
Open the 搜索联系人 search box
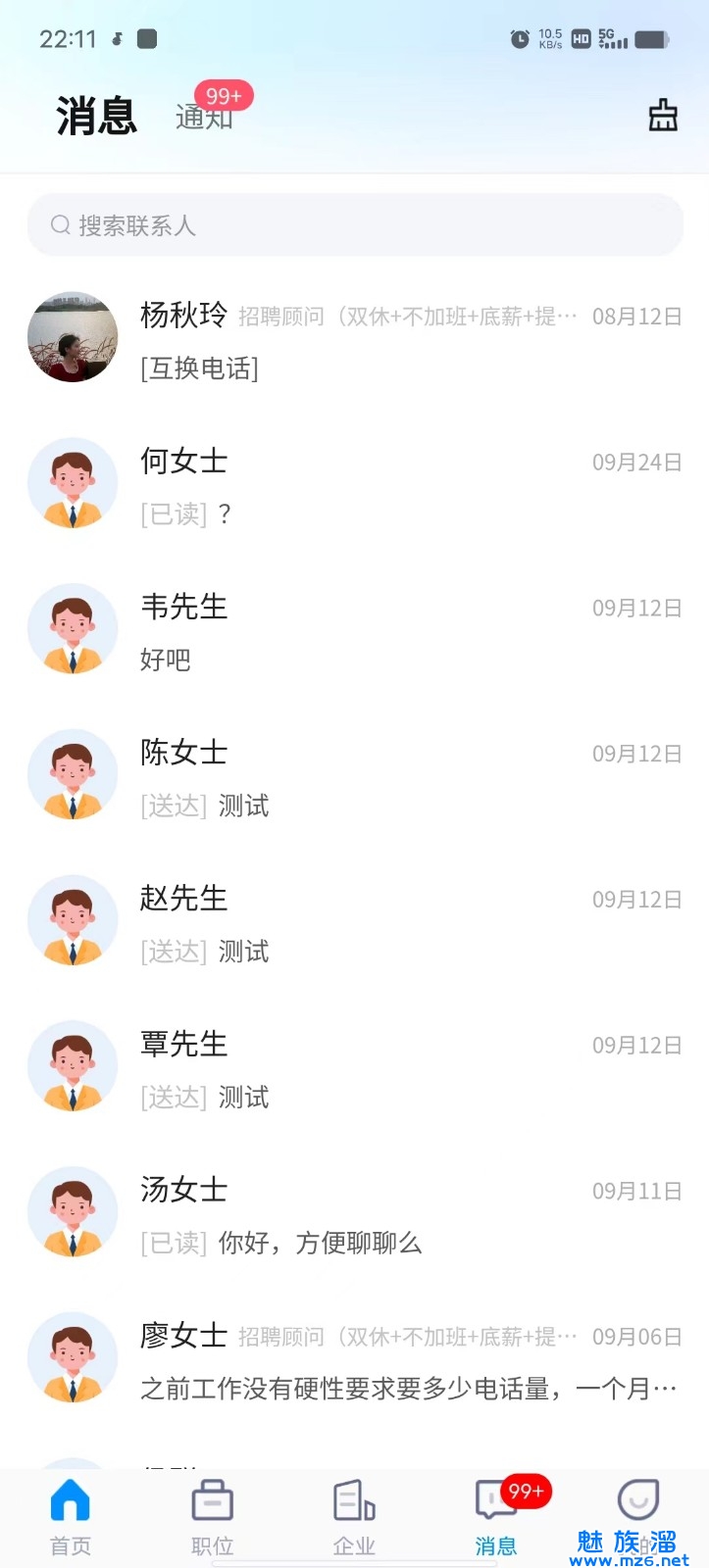pyautogui.click(x=355, y=225)
